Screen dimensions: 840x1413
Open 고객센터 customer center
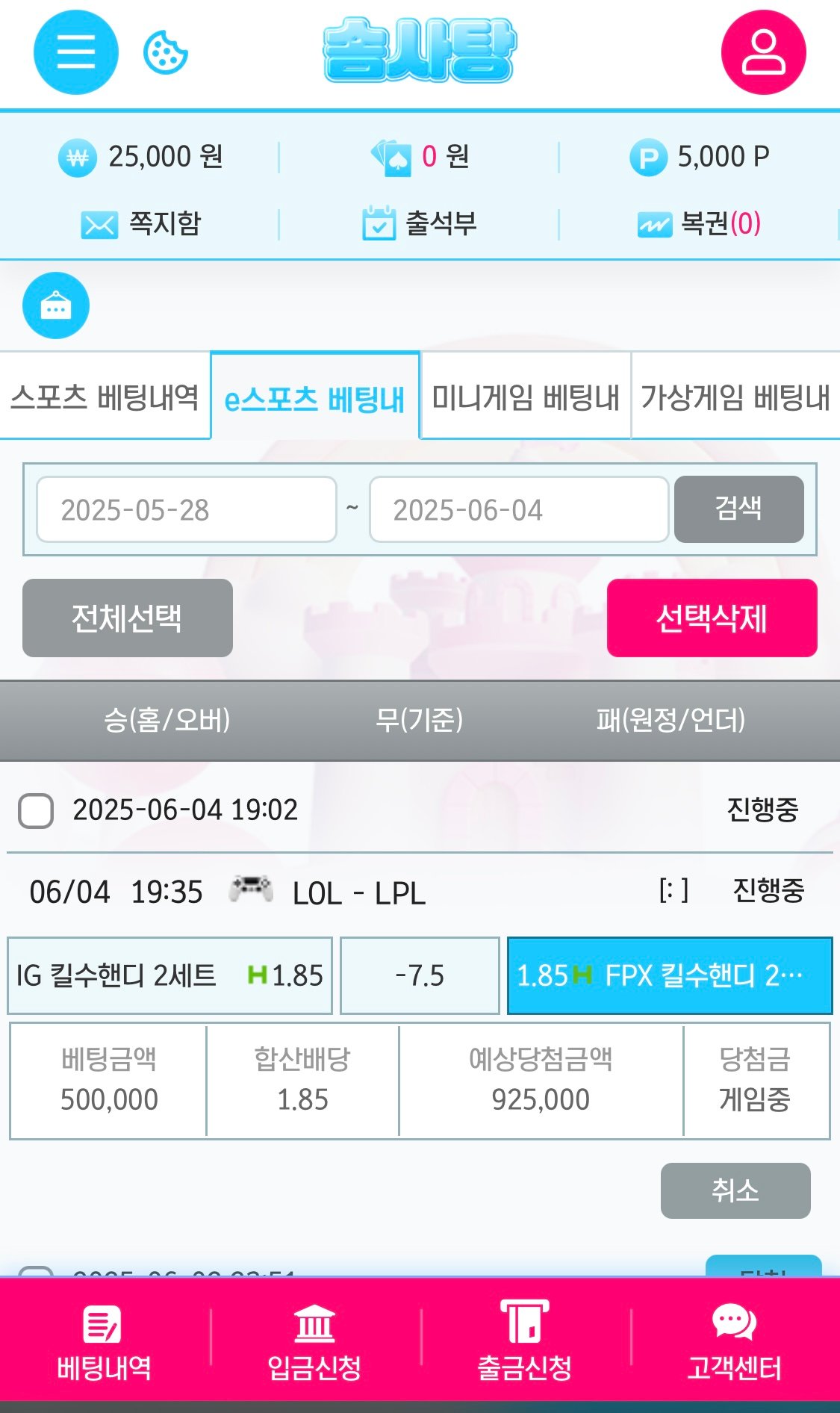735,1343
